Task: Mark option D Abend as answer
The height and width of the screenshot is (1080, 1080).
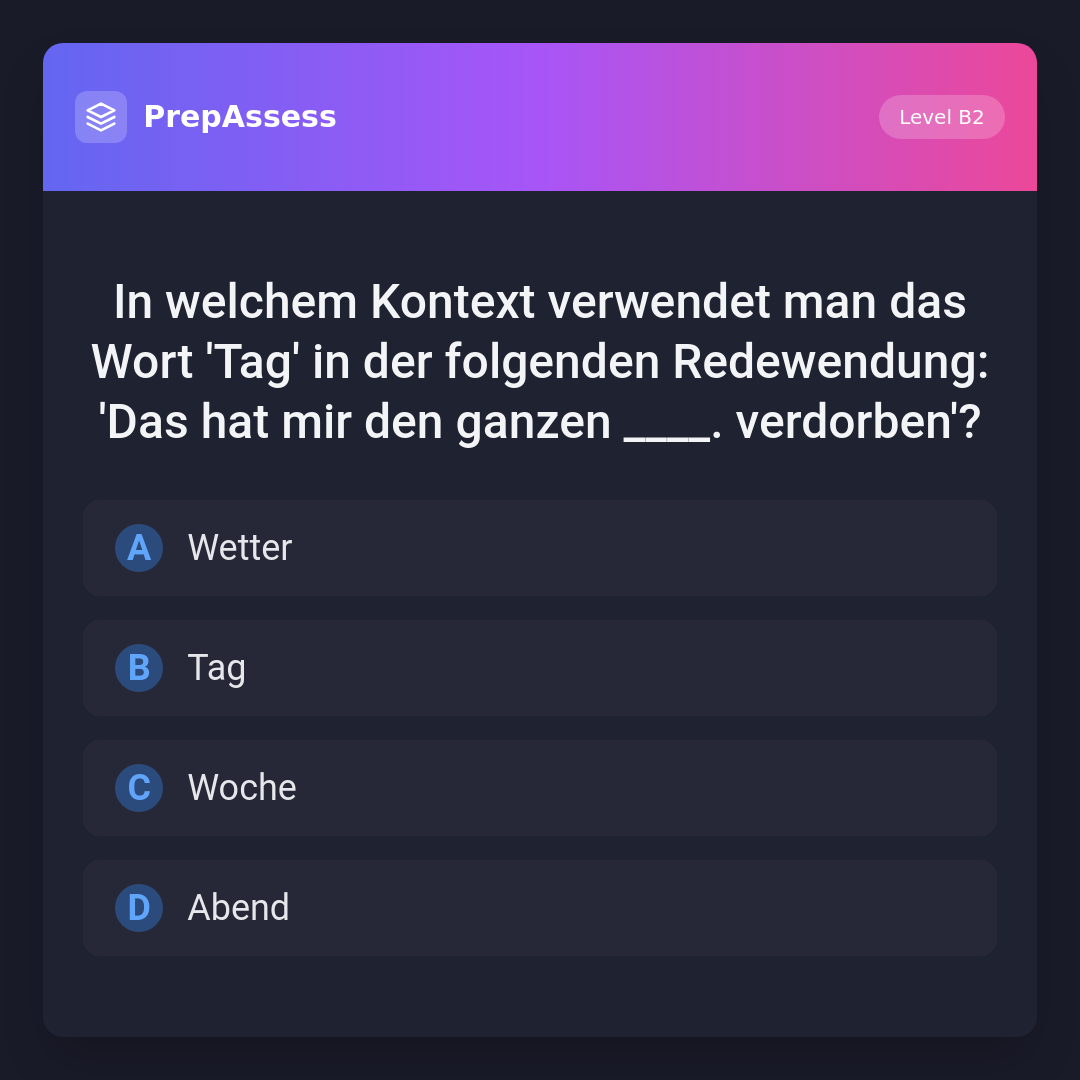Action: click(540, 908)
